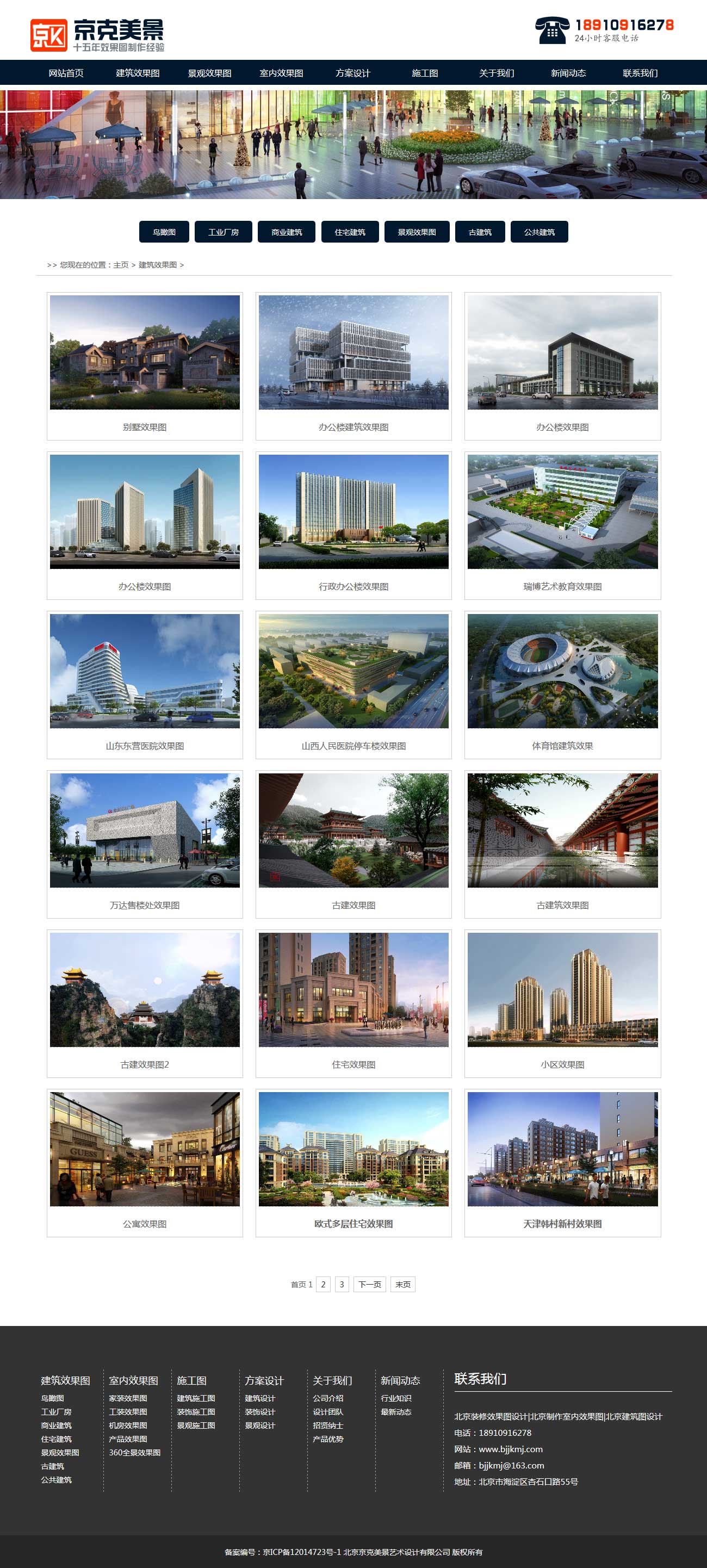Open 公司介绍 footer link

(328, 1398)
